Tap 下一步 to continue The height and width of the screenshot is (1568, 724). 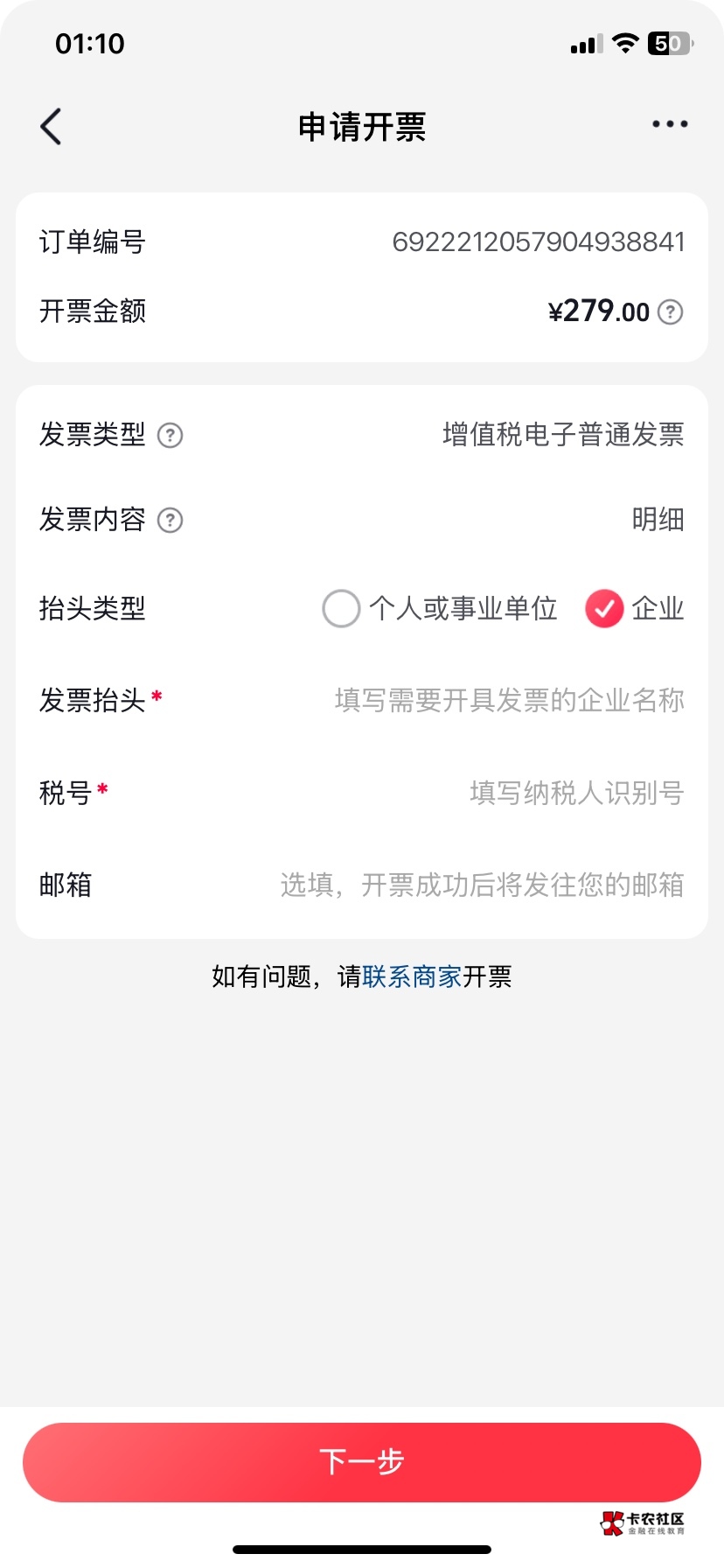coord(362,1462)
